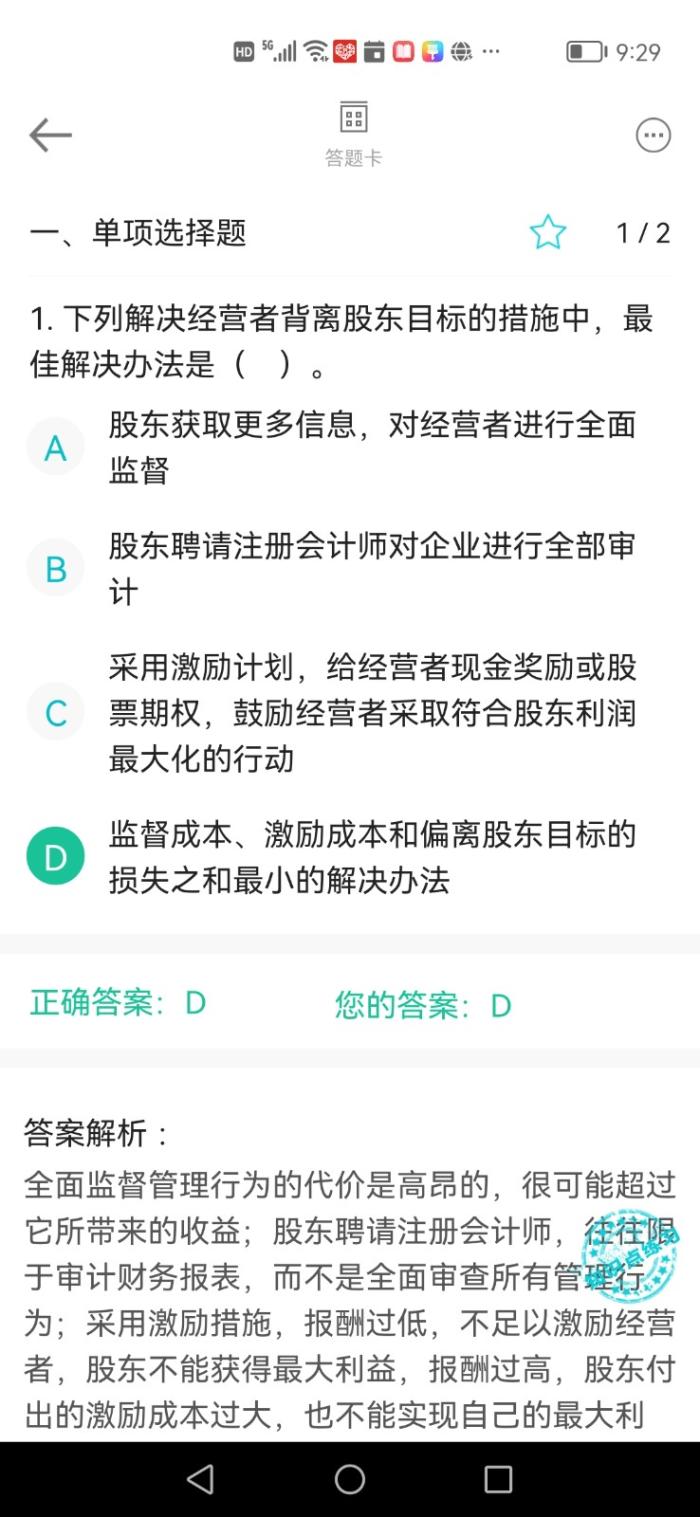Open the more options menu

tap(653, 135)
